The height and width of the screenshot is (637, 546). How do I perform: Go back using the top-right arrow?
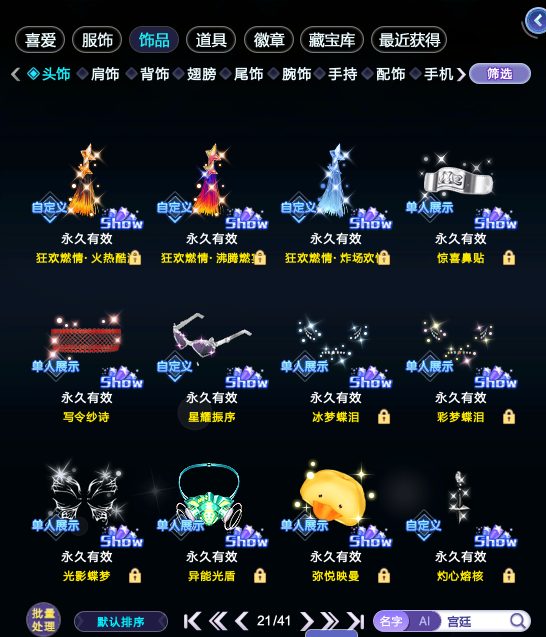pyautogui.click(x=535, y=21)
